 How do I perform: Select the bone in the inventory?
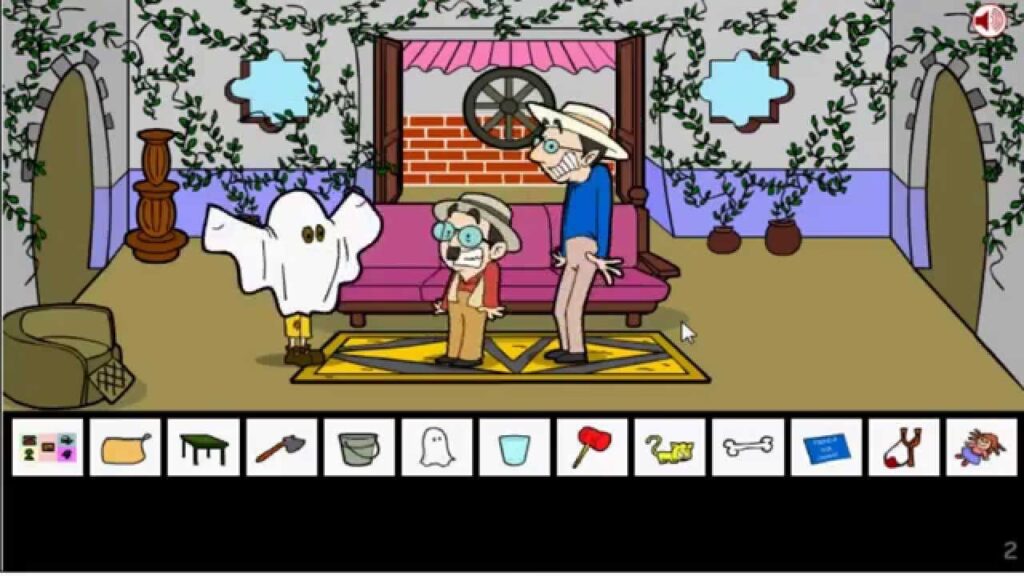pos(747,447)
